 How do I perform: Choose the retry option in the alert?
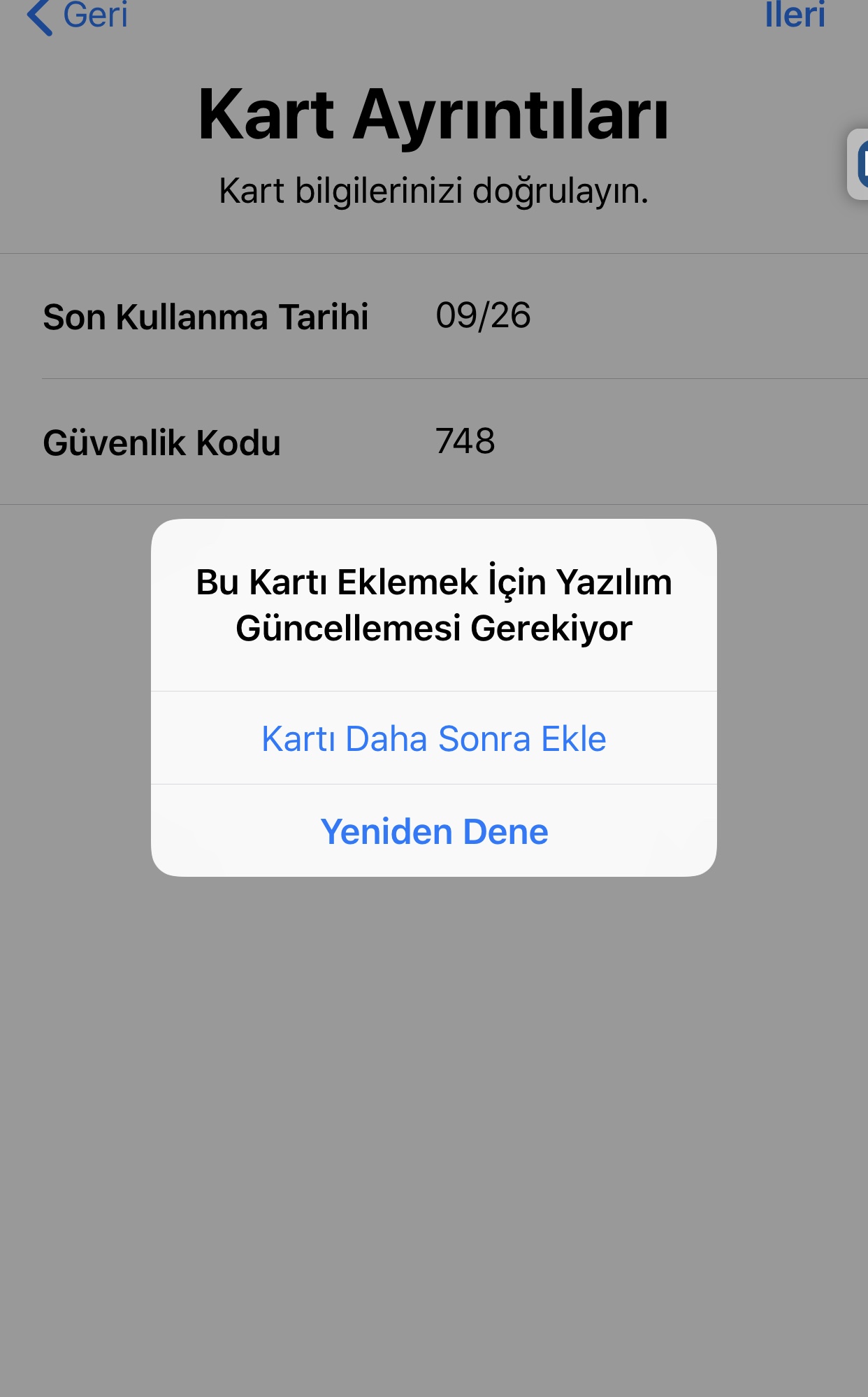pos(433,831)
